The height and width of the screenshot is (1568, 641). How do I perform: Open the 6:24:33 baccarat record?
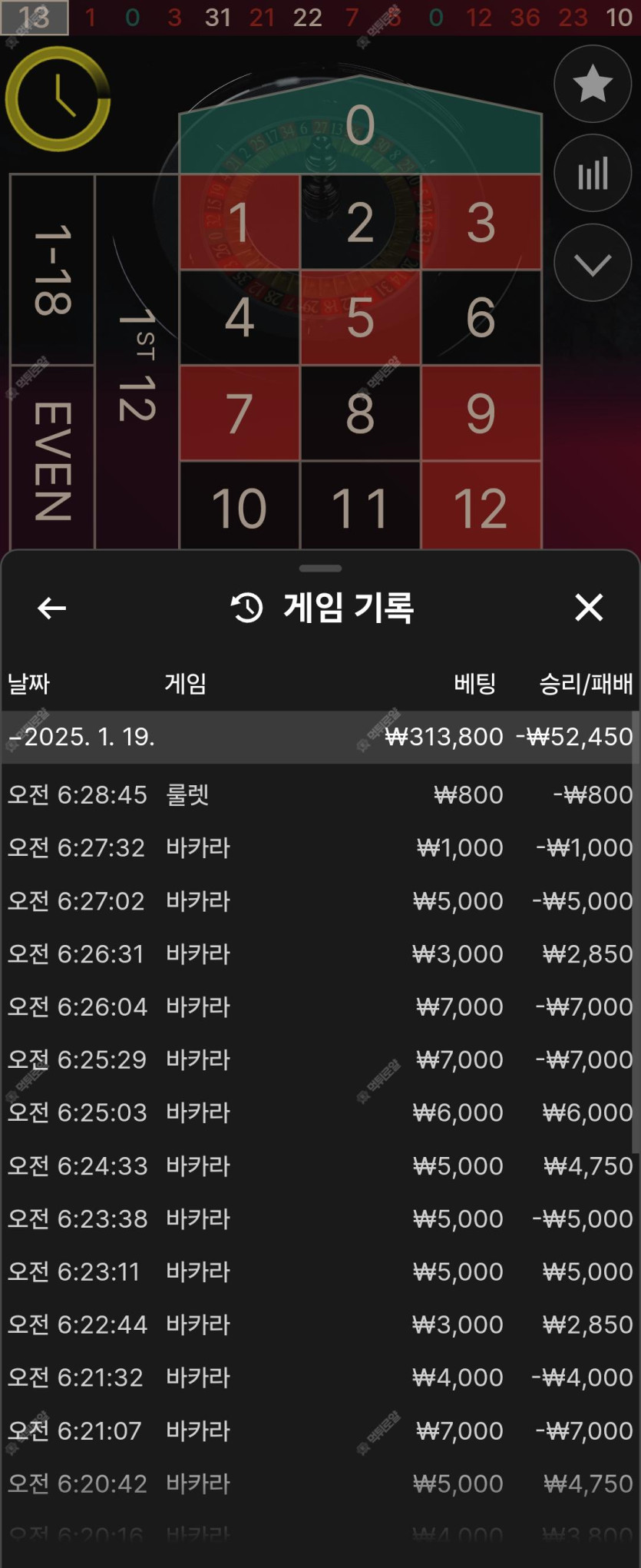(319, 1165)
